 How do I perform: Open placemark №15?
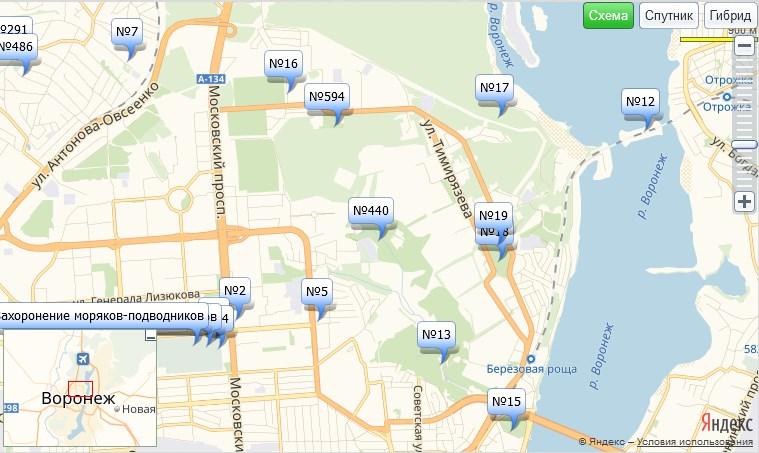coord(506,402)
